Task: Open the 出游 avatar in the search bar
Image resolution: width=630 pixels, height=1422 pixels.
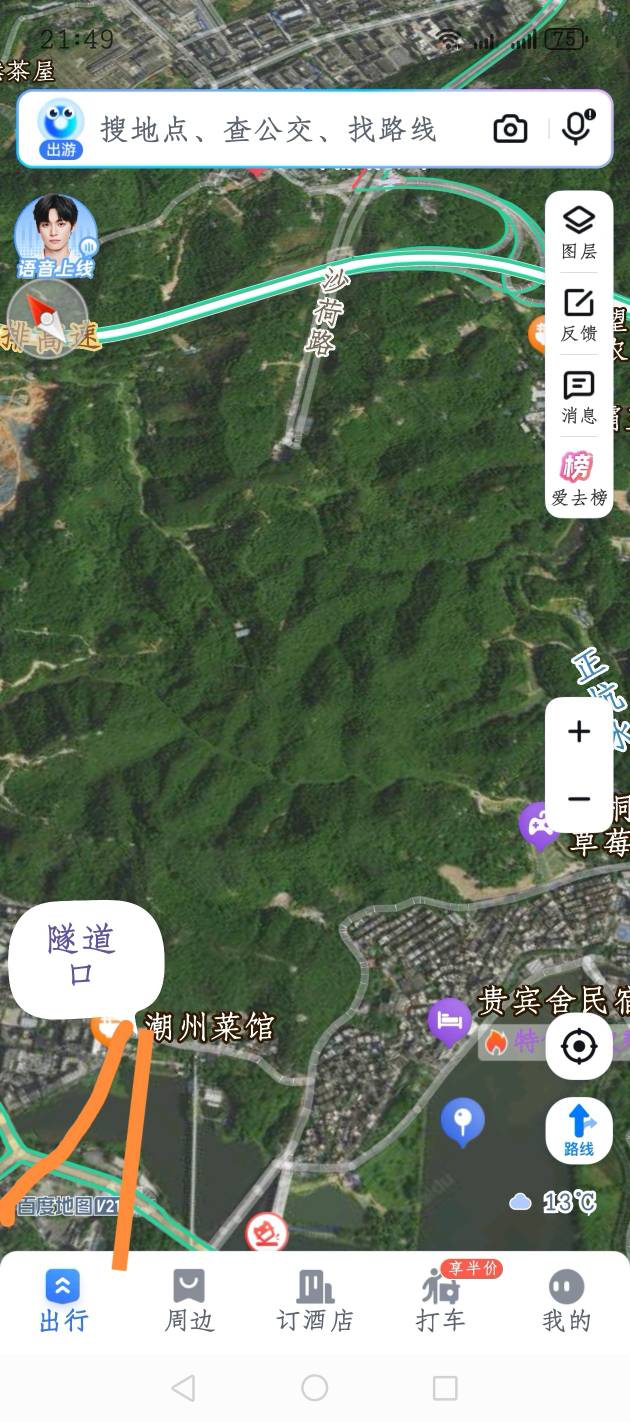Action: coord(60,129)
